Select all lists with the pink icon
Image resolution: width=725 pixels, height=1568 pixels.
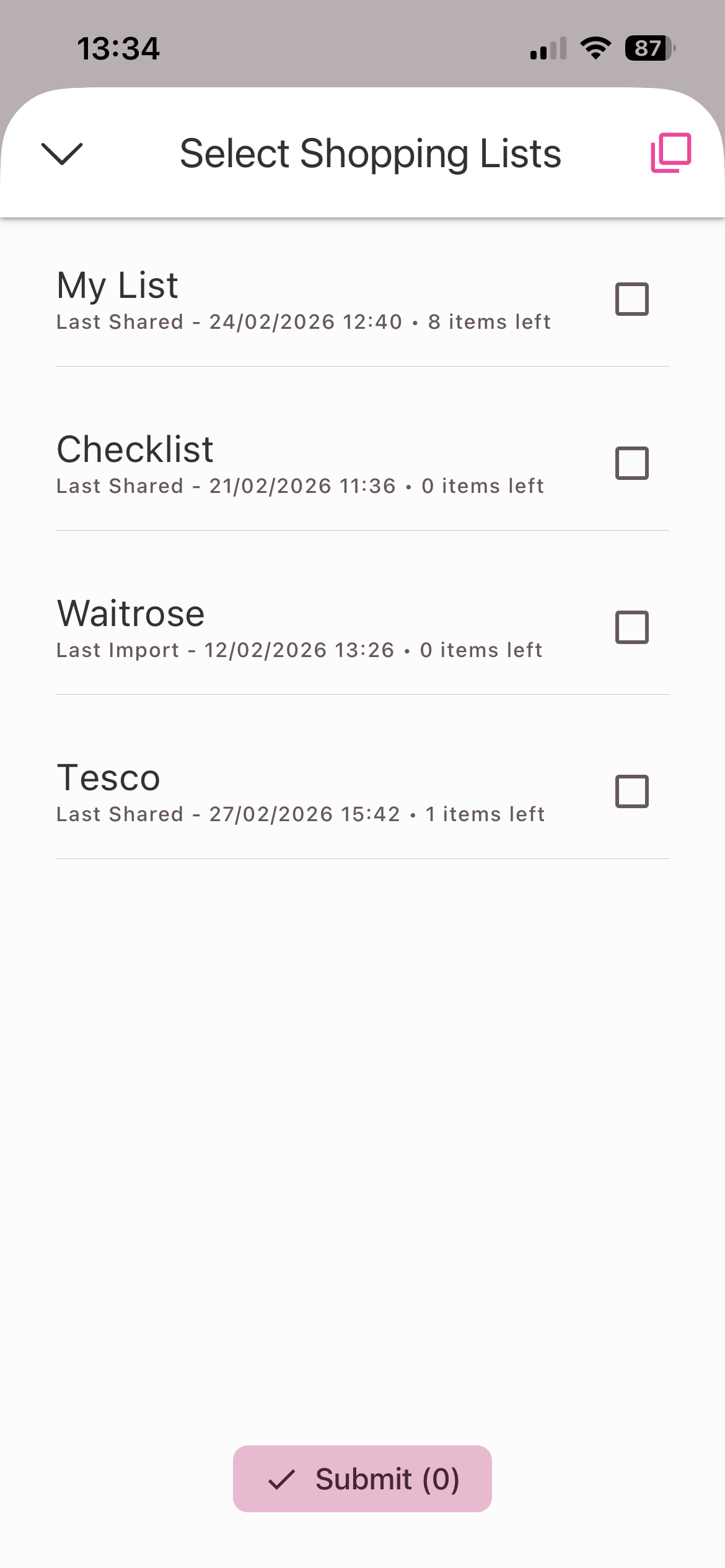(670, 152)
